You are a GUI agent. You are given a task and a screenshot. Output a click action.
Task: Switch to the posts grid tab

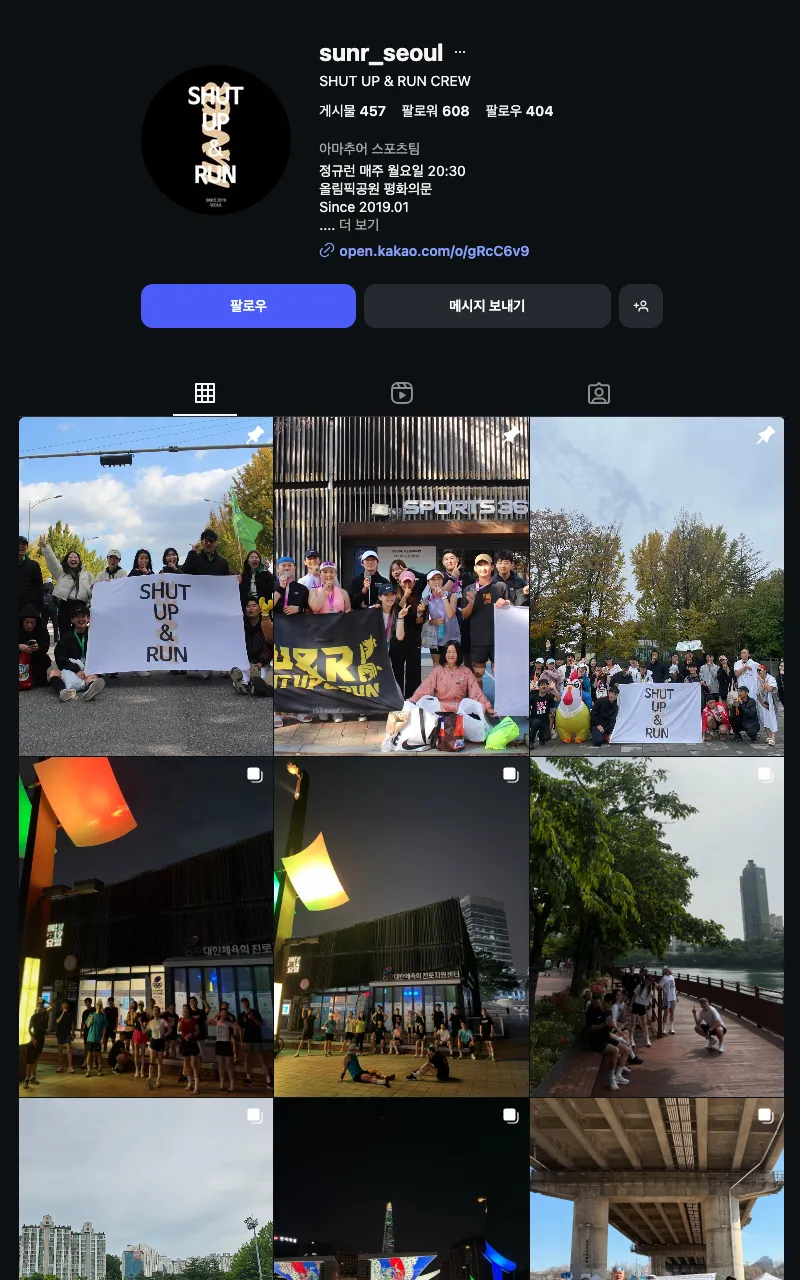coord(205,393)
